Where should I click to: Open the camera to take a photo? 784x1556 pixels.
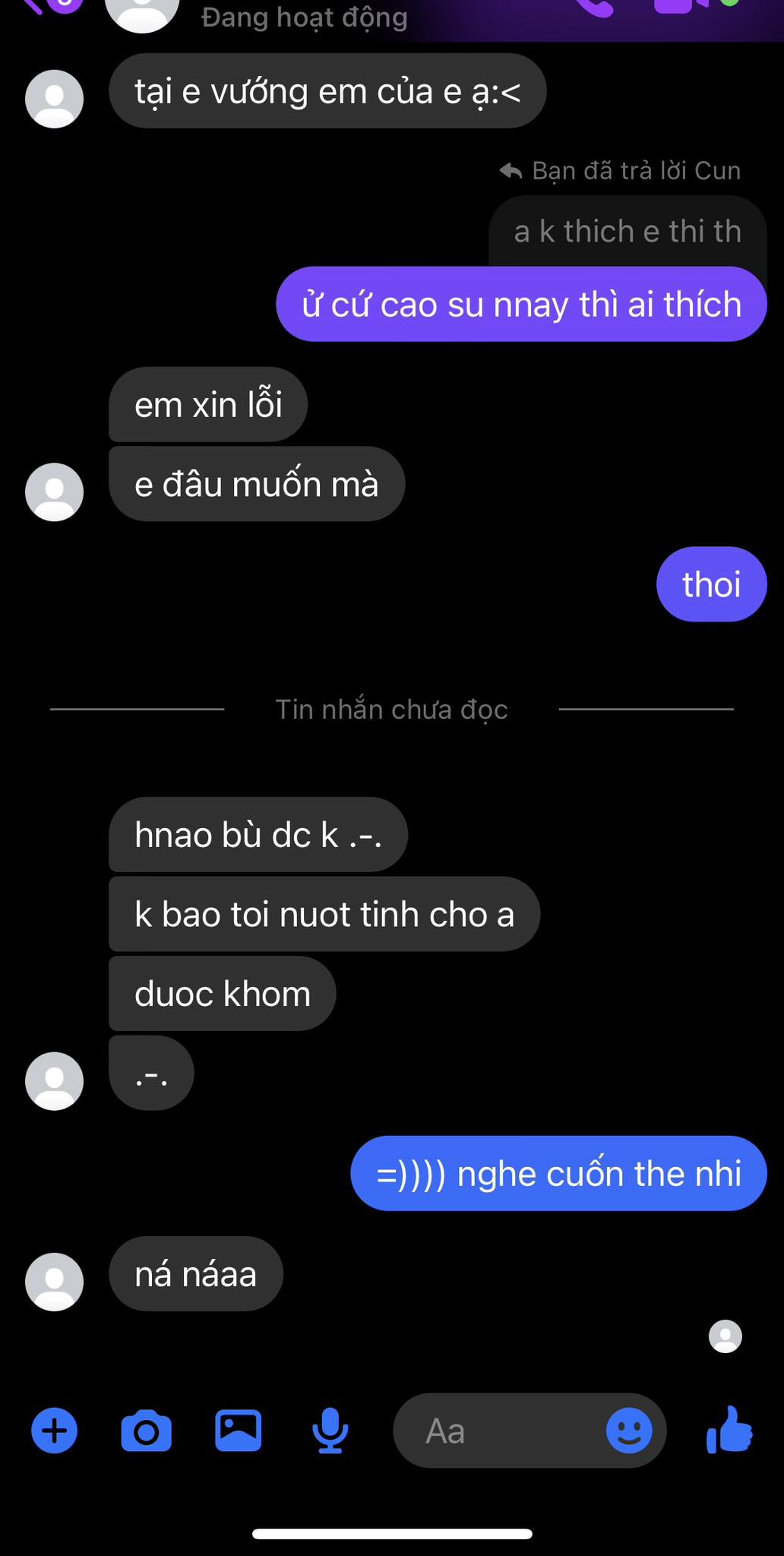pyautogui.click(x=146, y=1431)
